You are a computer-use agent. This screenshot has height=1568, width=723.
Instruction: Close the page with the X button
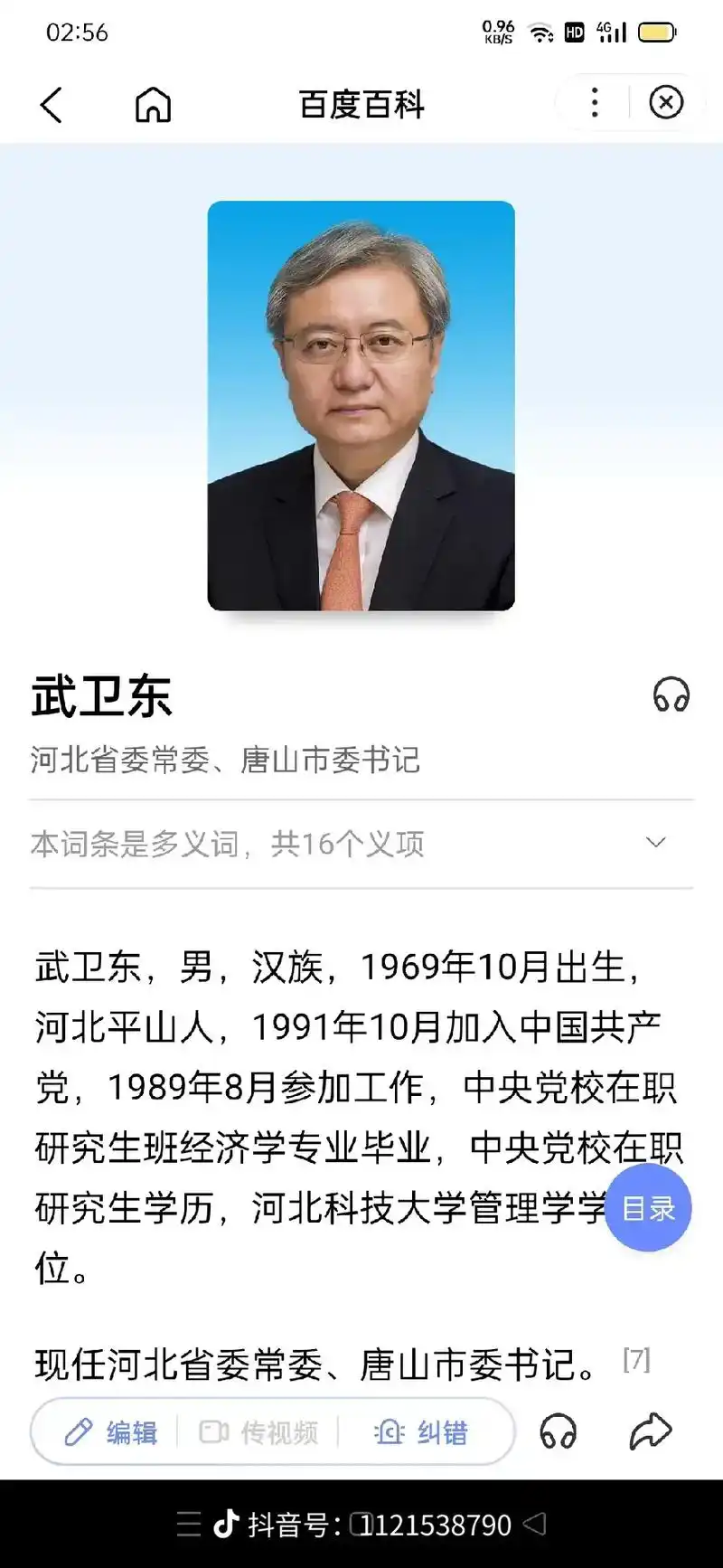[666, 102]
